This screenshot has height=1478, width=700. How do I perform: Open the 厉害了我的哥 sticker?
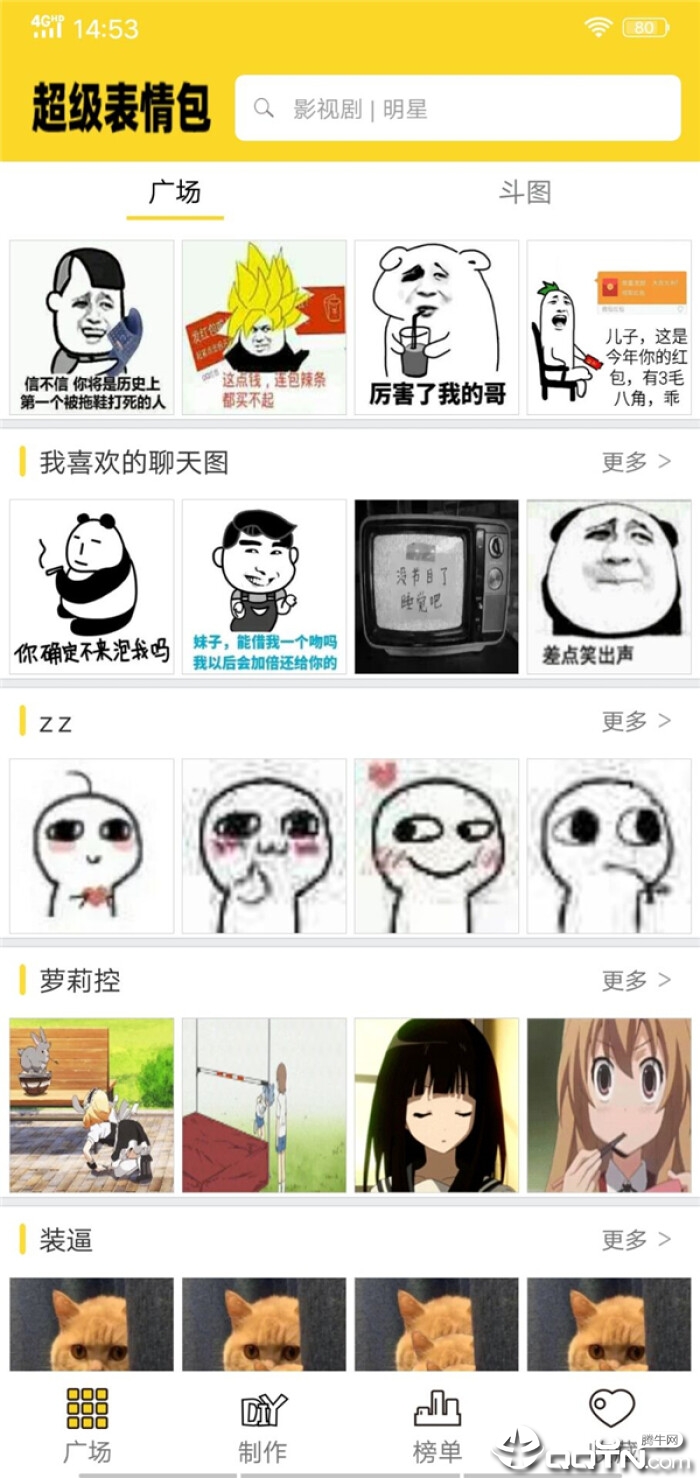(437, 327)
